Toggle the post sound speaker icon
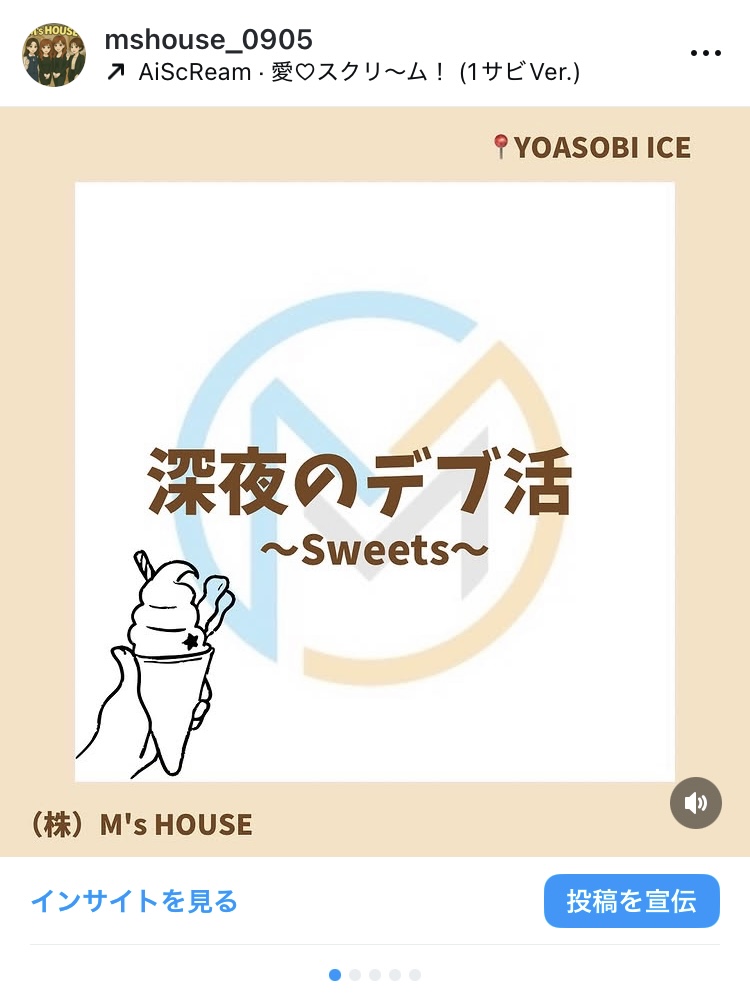This screenshot has height=1006, width=750. point(695,802)
